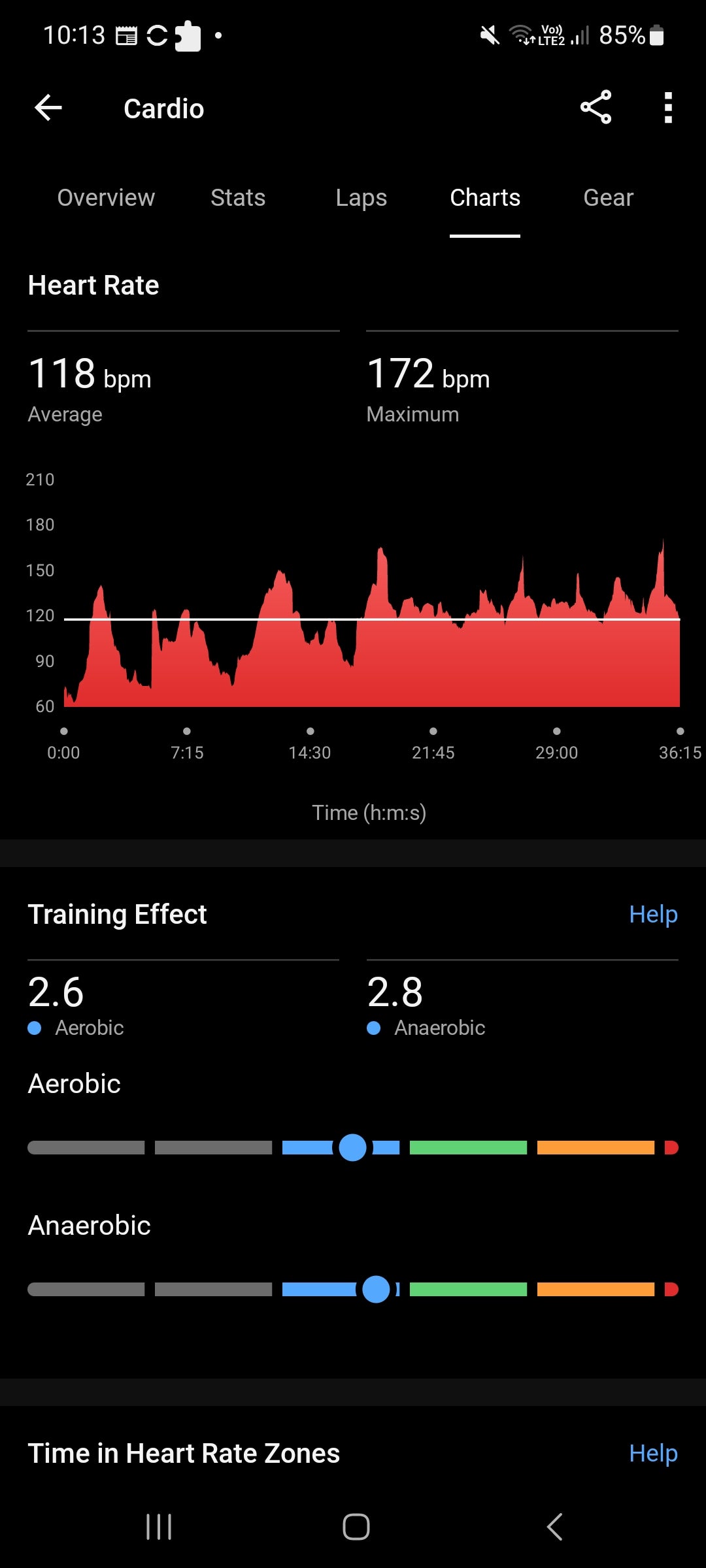Open Help for Training Effect
The image size is (706, 1568).
click(652, 915)
